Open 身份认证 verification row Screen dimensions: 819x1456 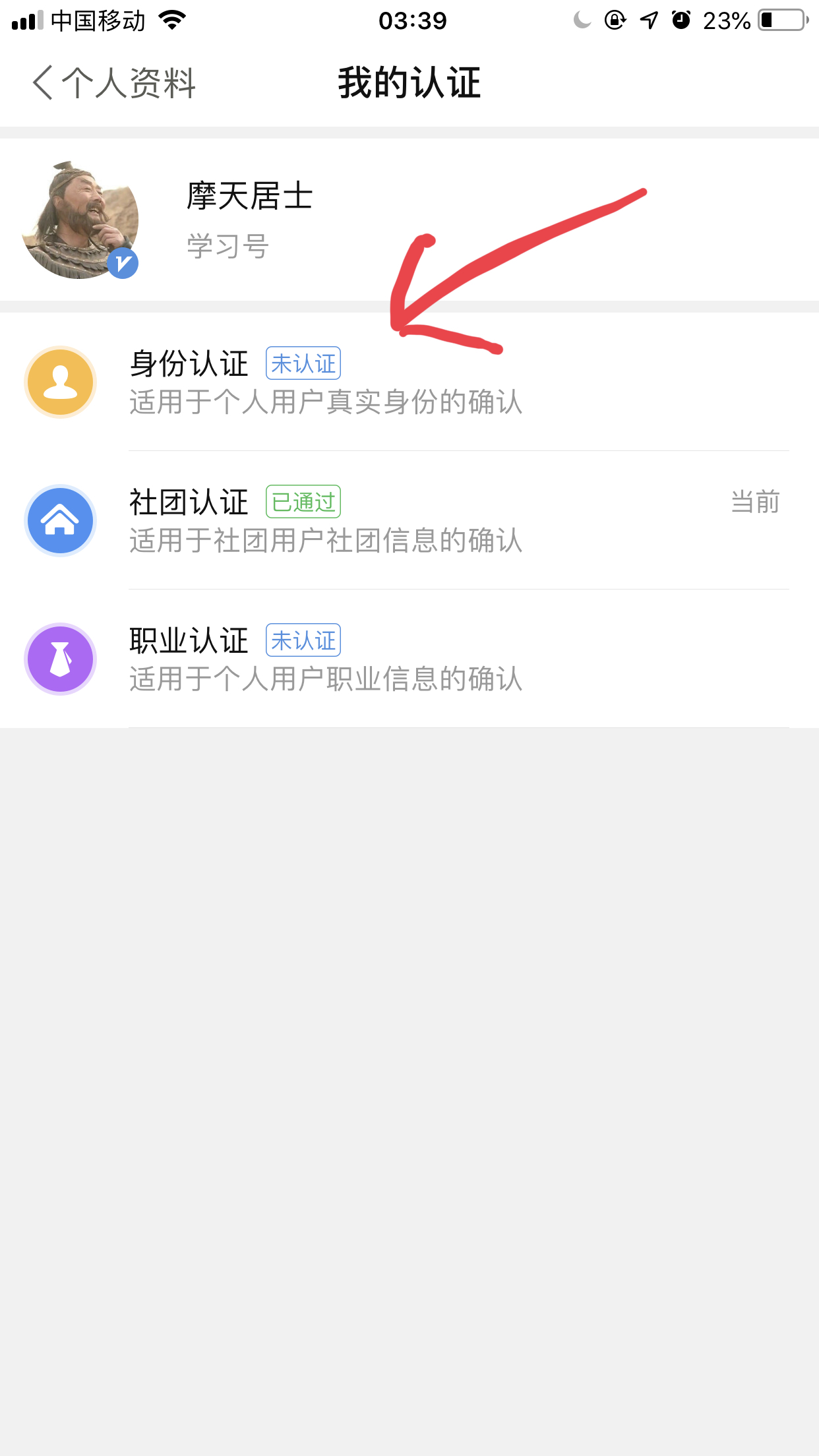click(x=409, y=382)
